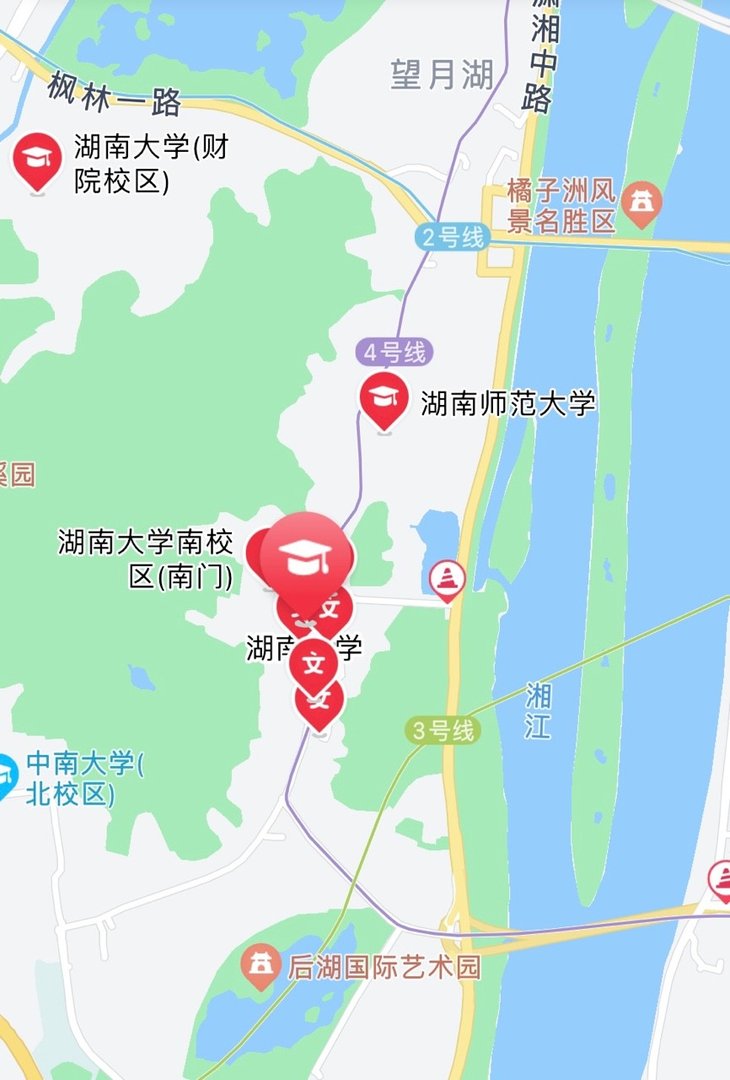Open the 后湖国际艺术园 landmark icon

(x=262, y=962)
